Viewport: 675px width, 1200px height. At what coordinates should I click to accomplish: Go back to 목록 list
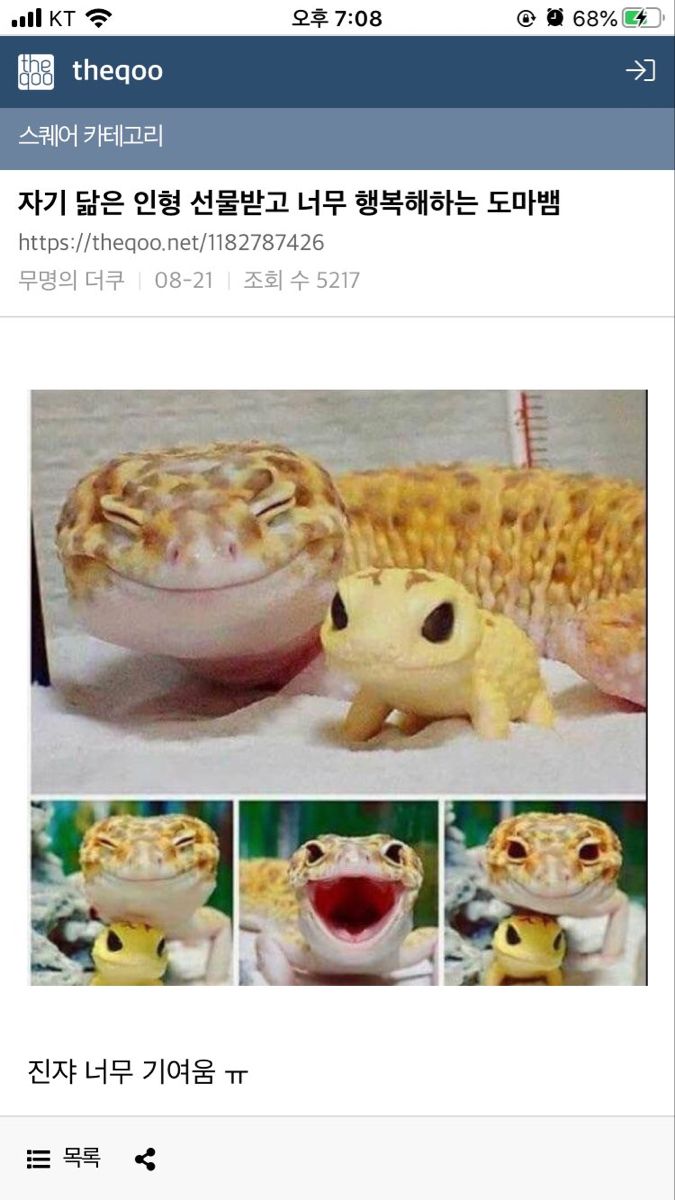[x=64, y=1158]
